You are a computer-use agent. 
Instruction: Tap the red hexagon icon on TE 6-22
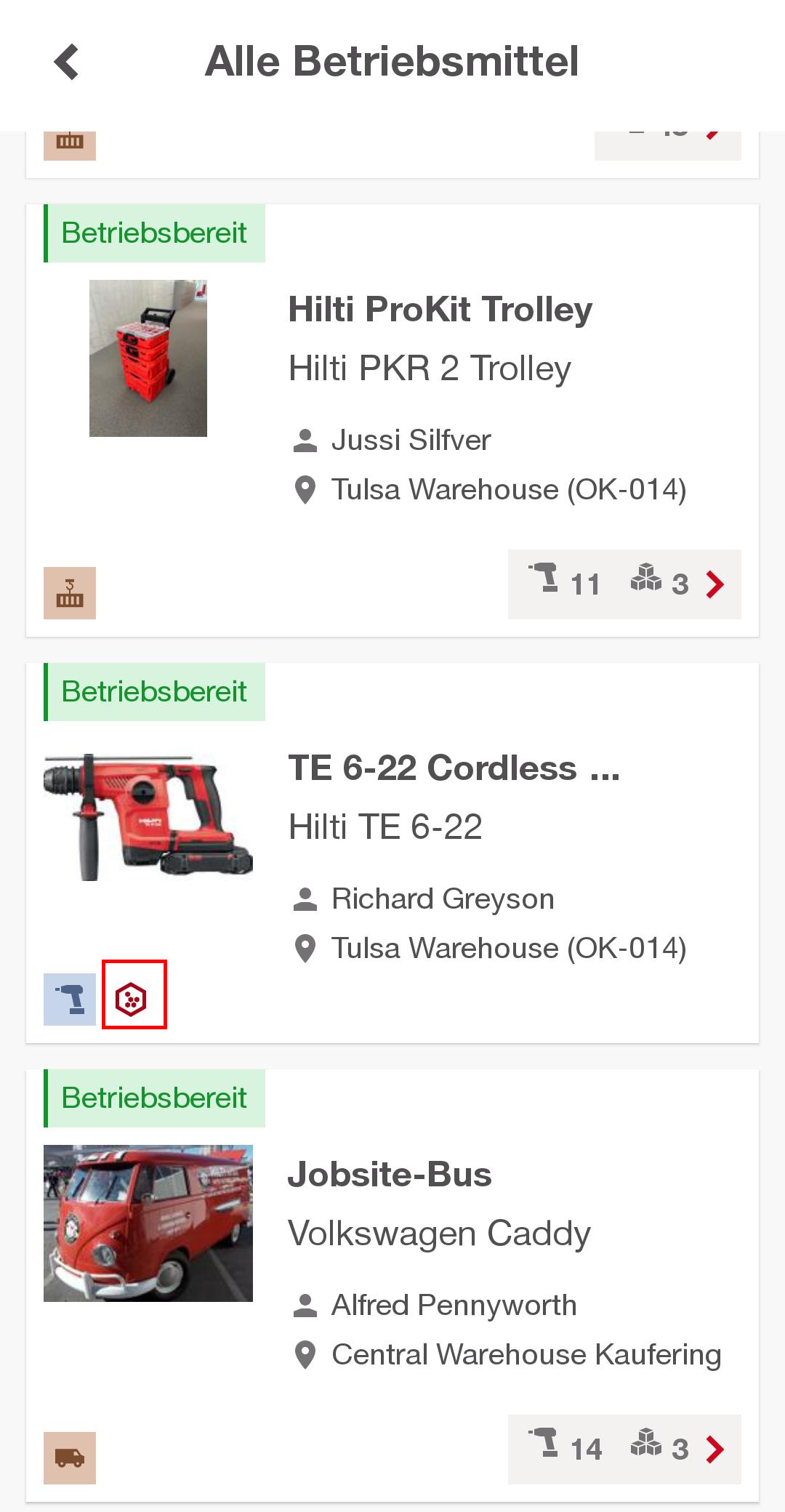tap(132, 1000)
